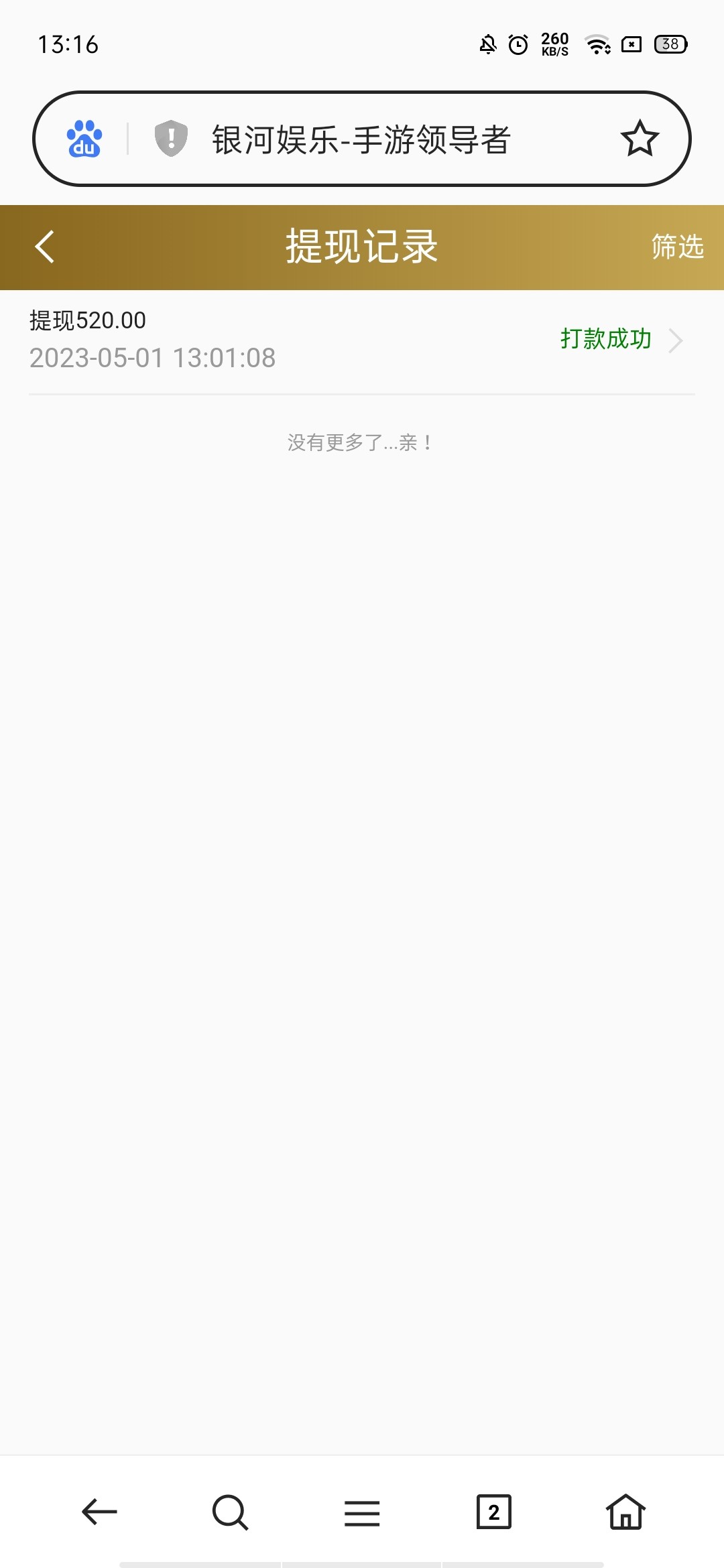Tap the address bar showing 银河娱乐-手游领导者
724x1568 pixels.
click(362, 139)
